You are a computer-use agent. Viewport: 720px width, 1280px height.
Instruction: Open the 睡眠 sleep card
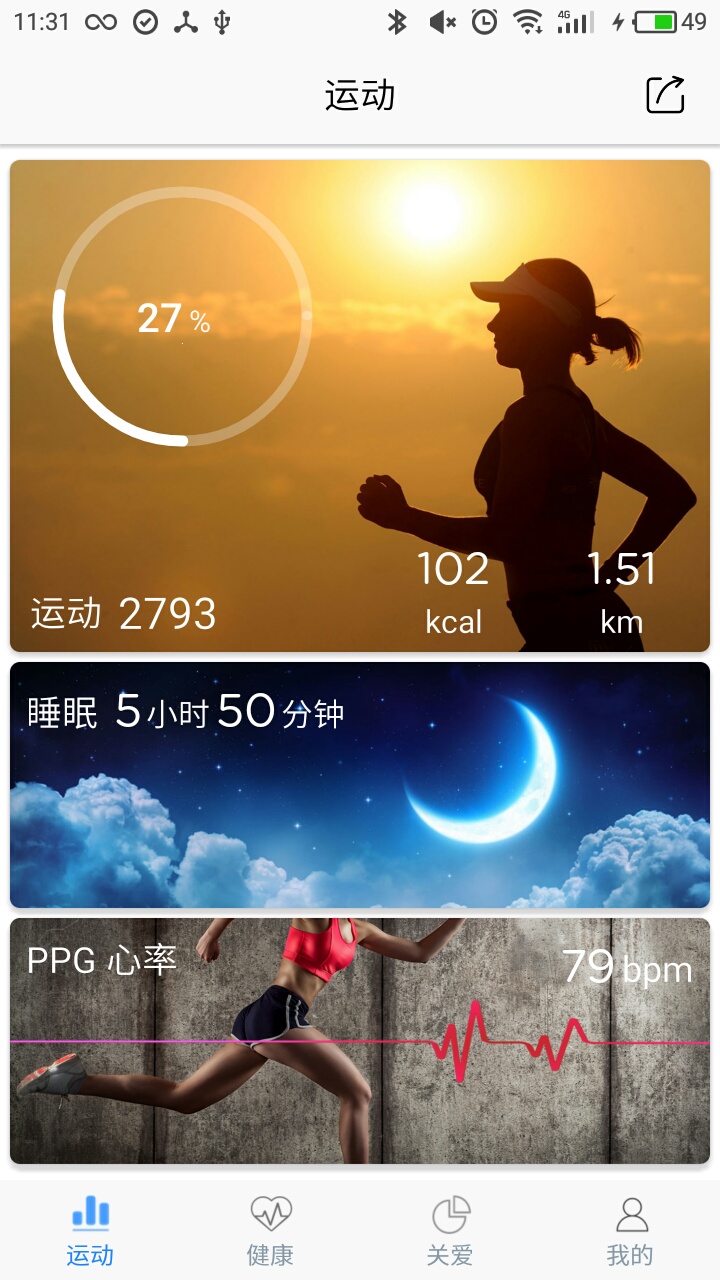point(360,785)
